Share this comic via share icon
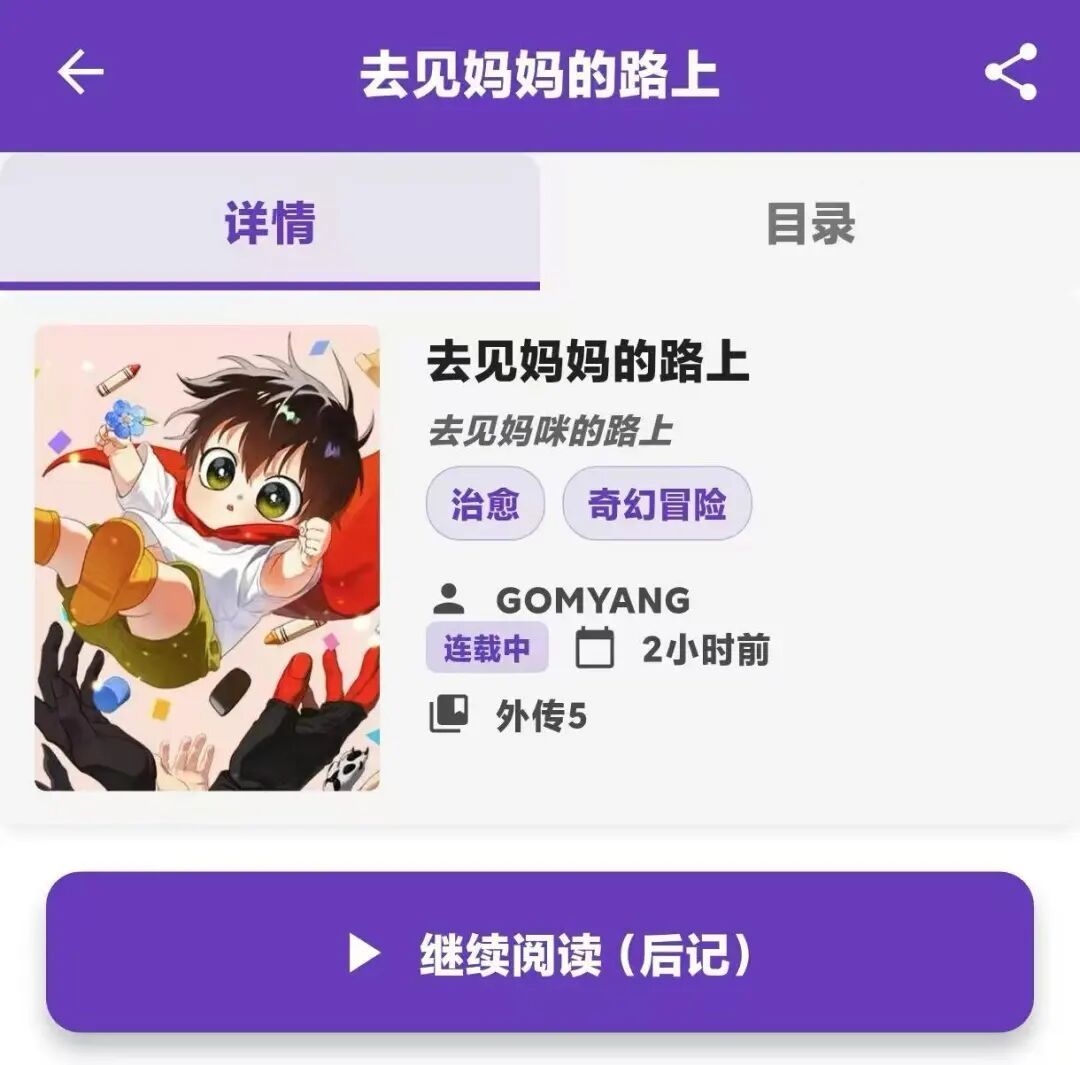The height and width of the screenshot is (1065, 1080). 1011,73
